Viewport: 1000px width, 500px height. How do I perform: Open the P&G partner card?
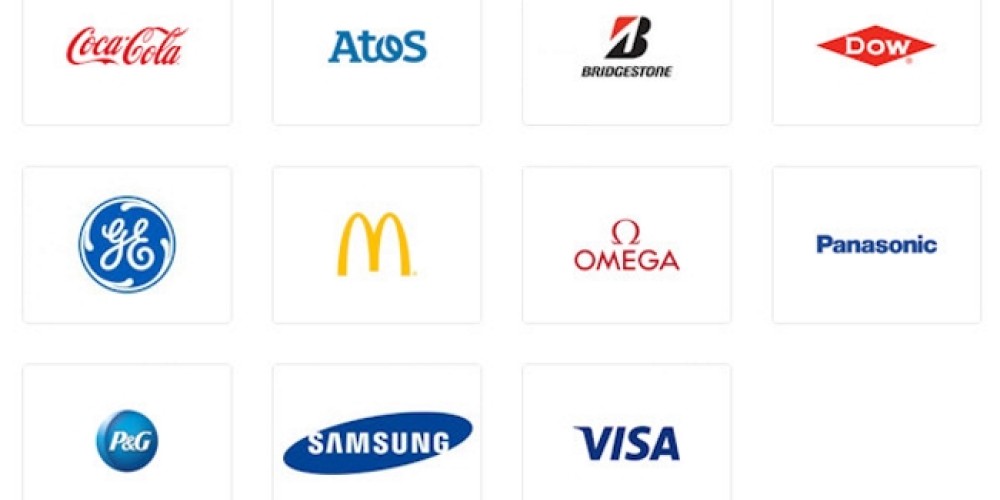point(127,441)
